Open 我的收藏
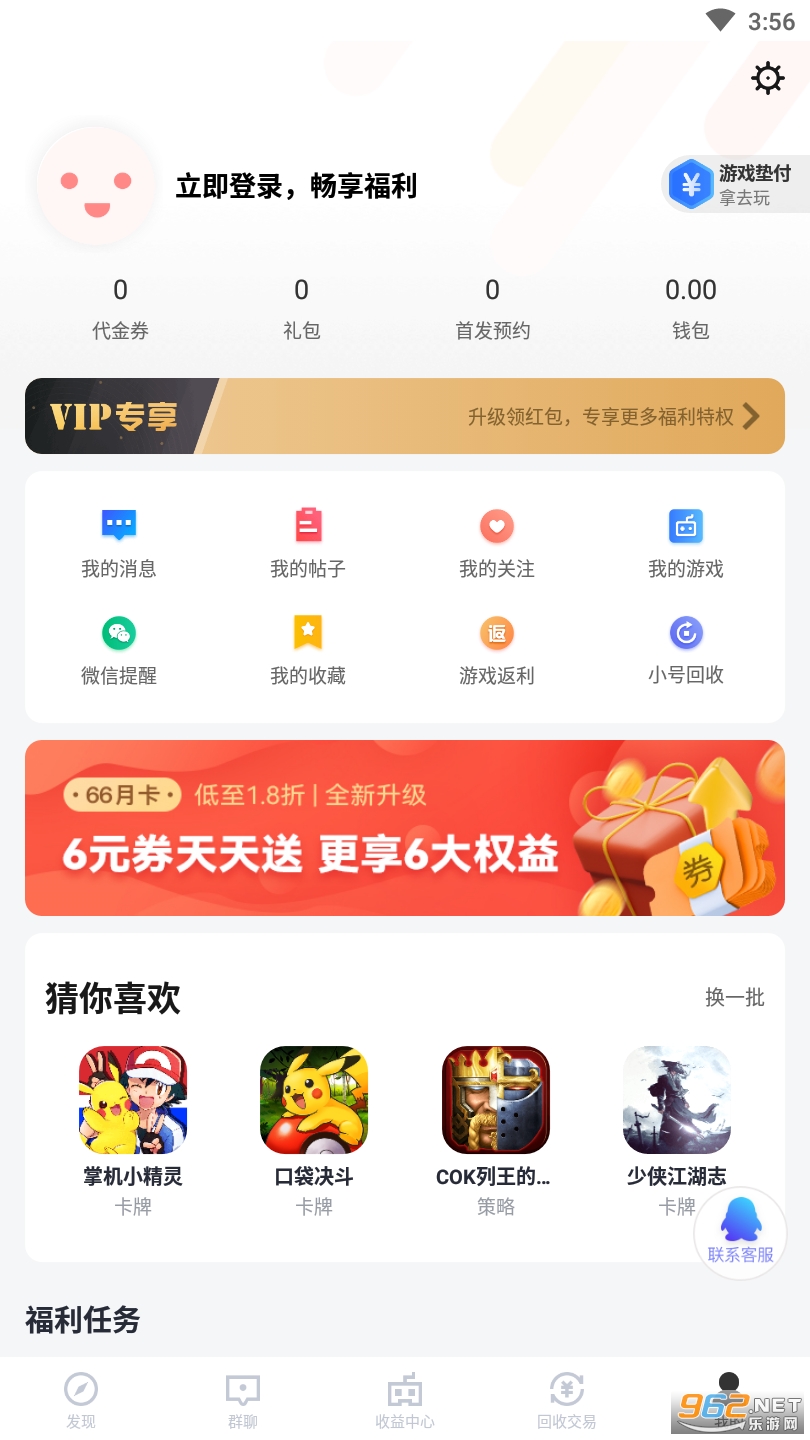This screenshot has height=1440, width=810. click(308, 650)
